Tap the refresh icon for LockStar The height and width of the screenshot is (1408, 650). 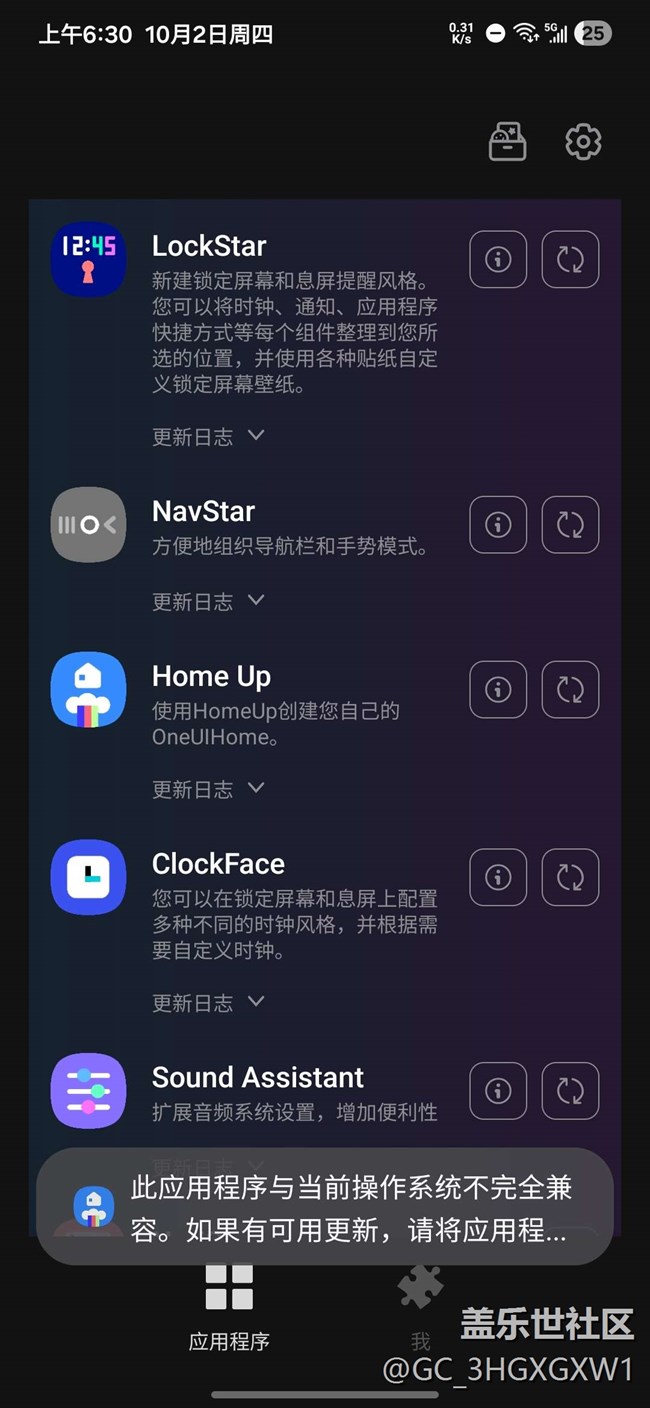pos(570,260)
